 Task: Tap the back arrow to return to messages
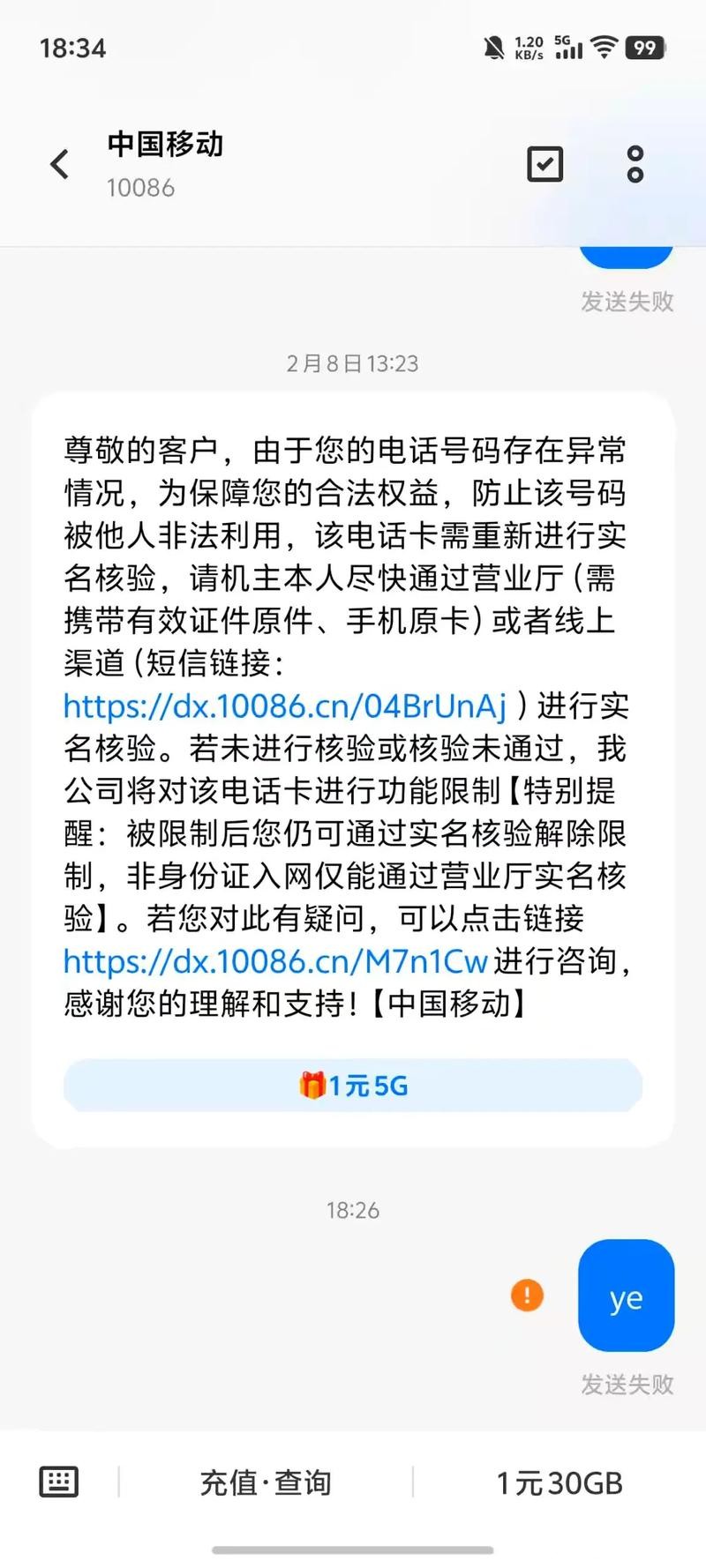tap(59, 164)
